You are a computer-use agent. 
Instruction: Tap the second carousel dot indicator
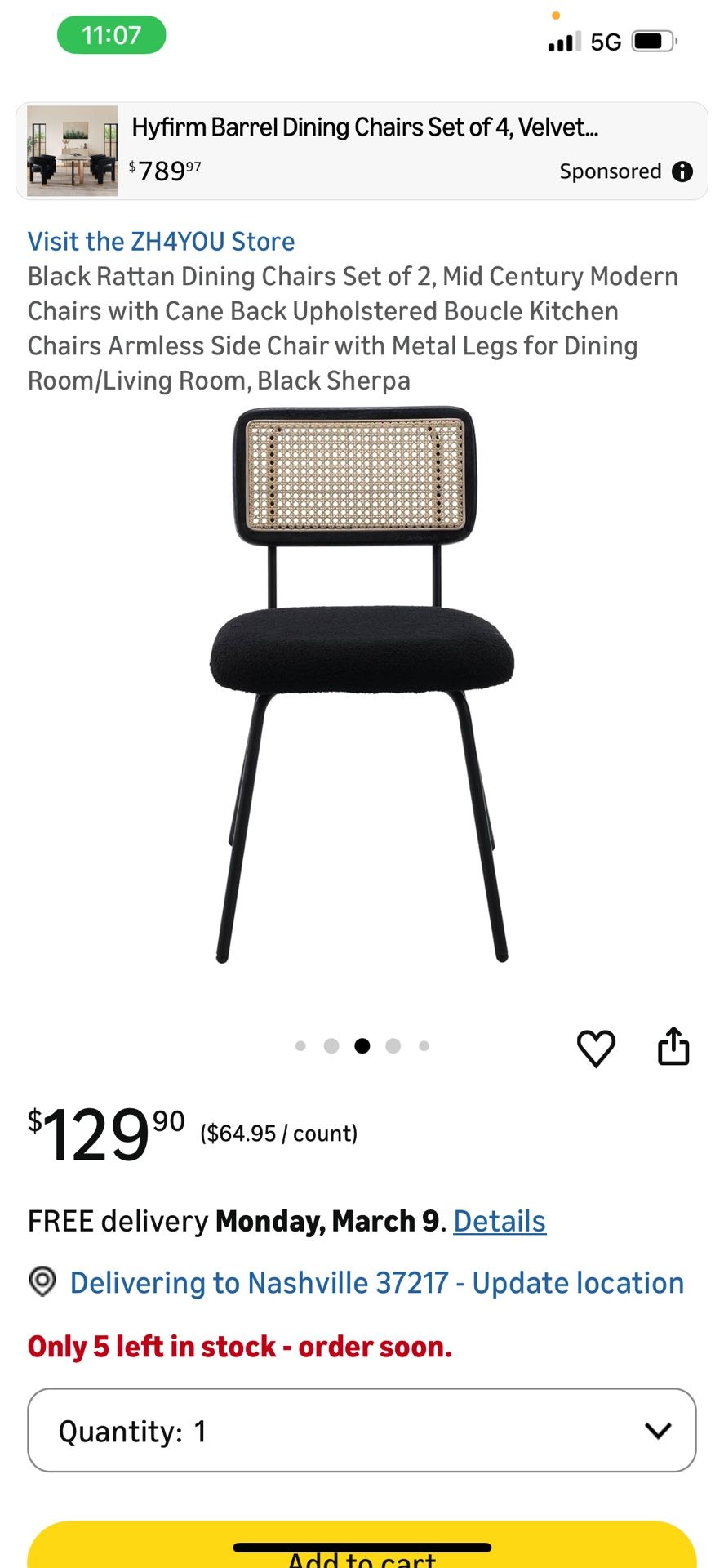(331, 1045)
